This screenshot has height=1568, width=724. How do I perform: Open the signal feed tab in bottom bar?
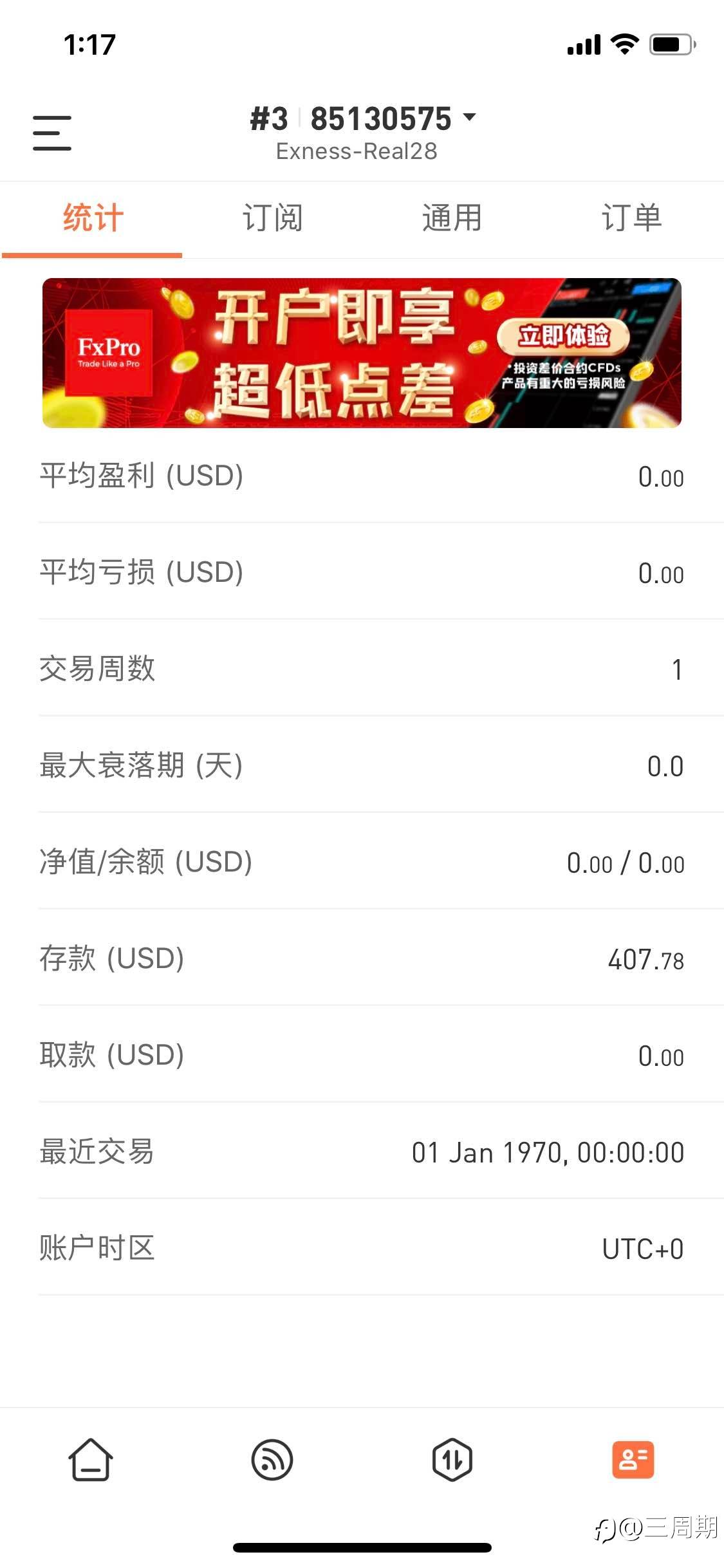click(272, 1460)
